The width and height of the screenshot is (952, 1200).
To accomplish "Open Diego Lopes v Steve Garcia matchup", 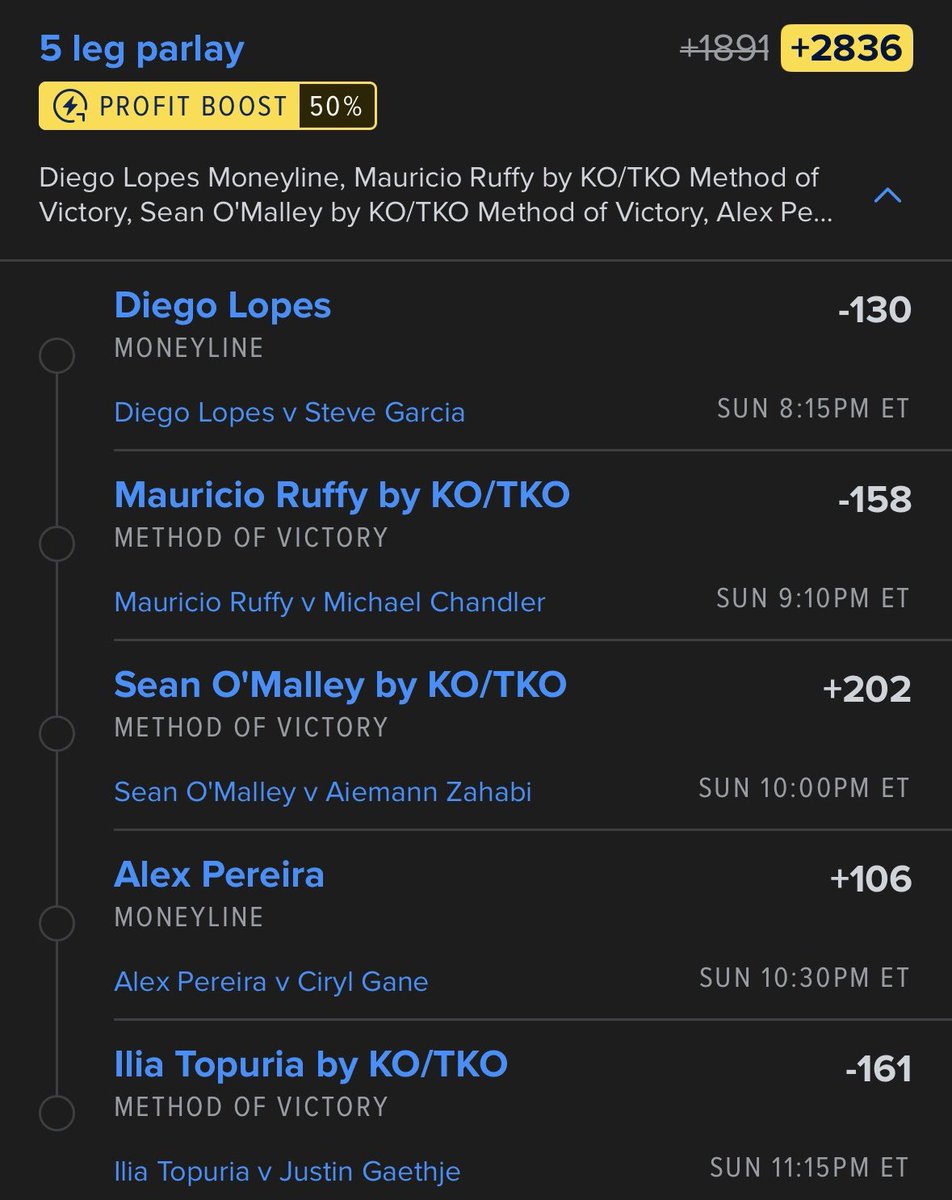I will click(x=290, y=412).
